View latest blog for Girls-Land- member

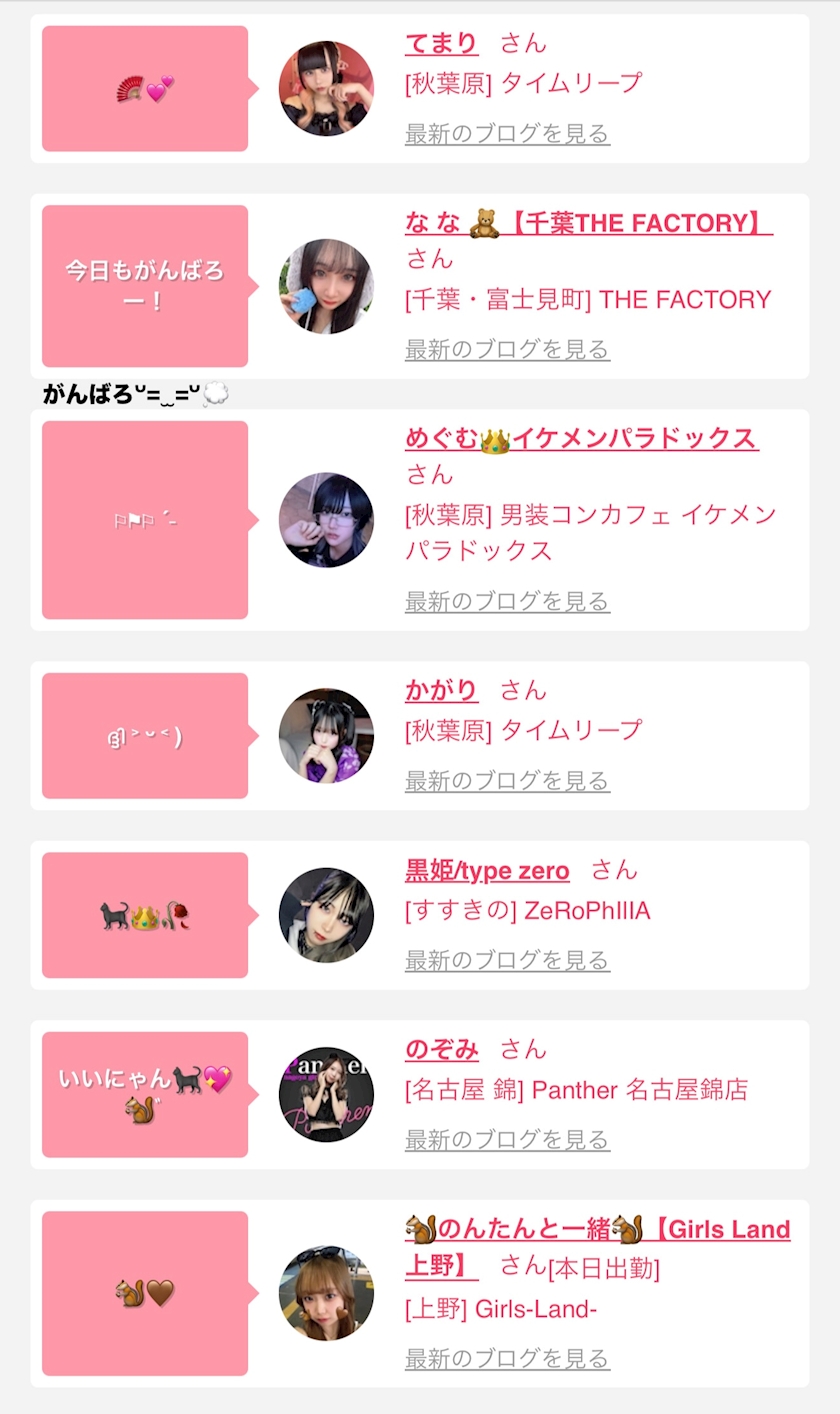tap(507, 1358)
